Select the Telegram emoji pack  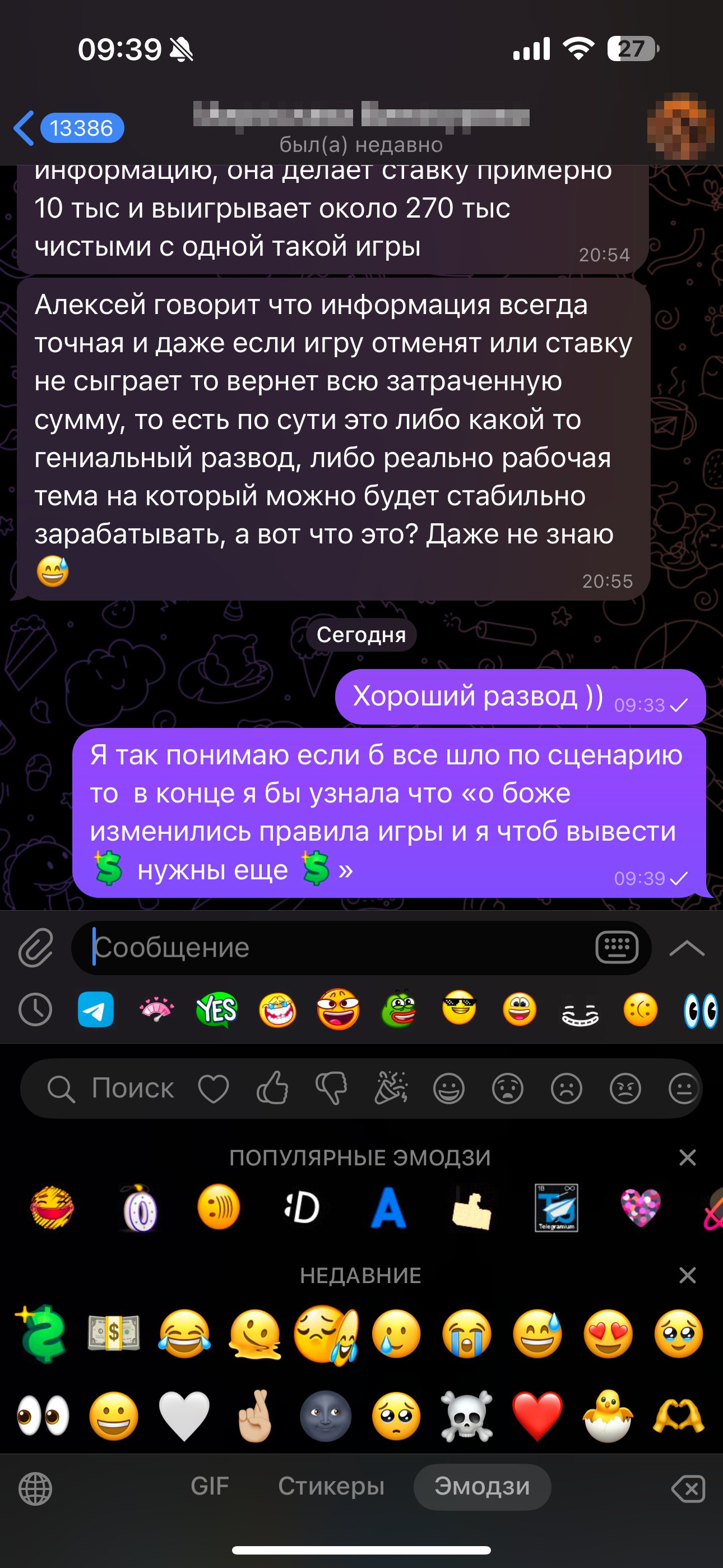tap(95, 1010)
